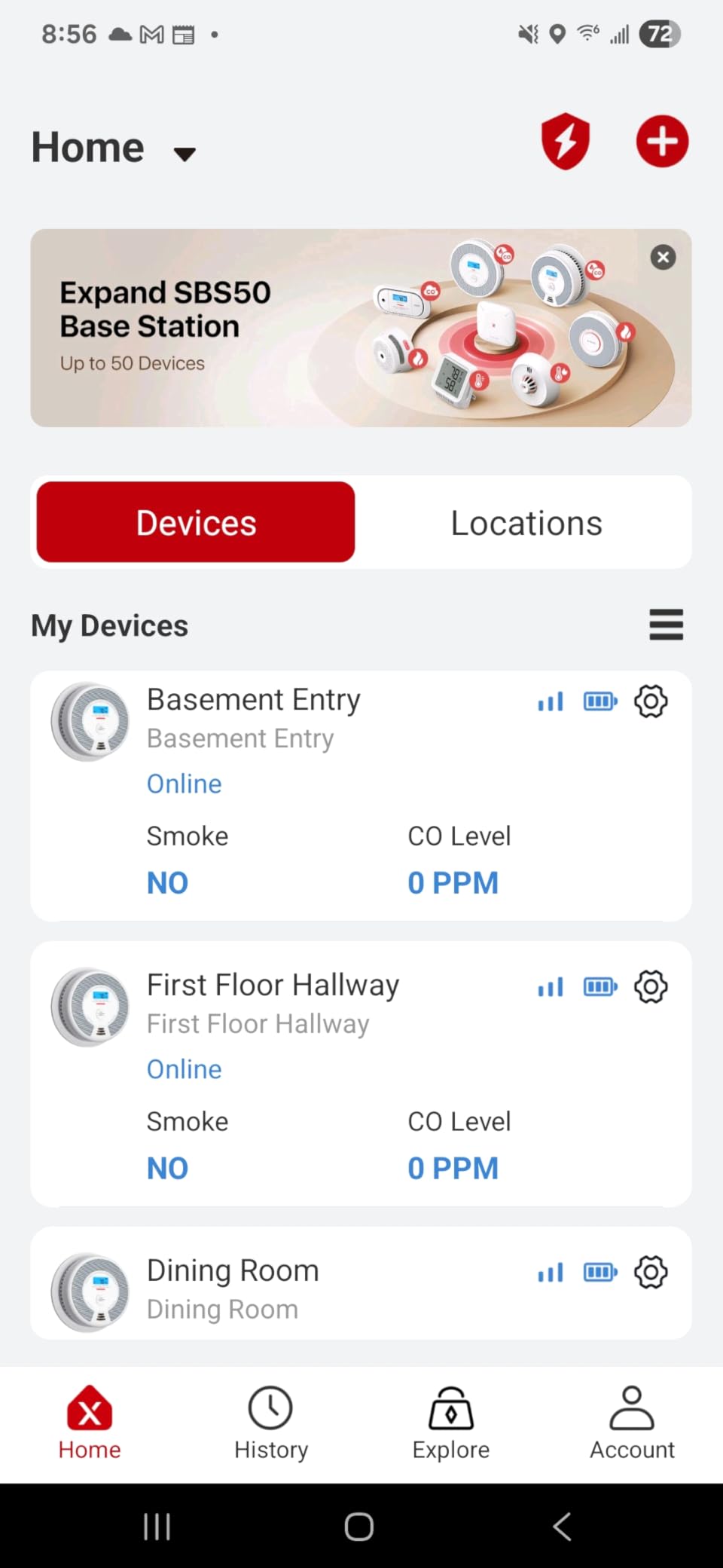Viewport: 723px width, 1568px height.
Task: Open Dining Room settings gear
Action: point(651,1272)
